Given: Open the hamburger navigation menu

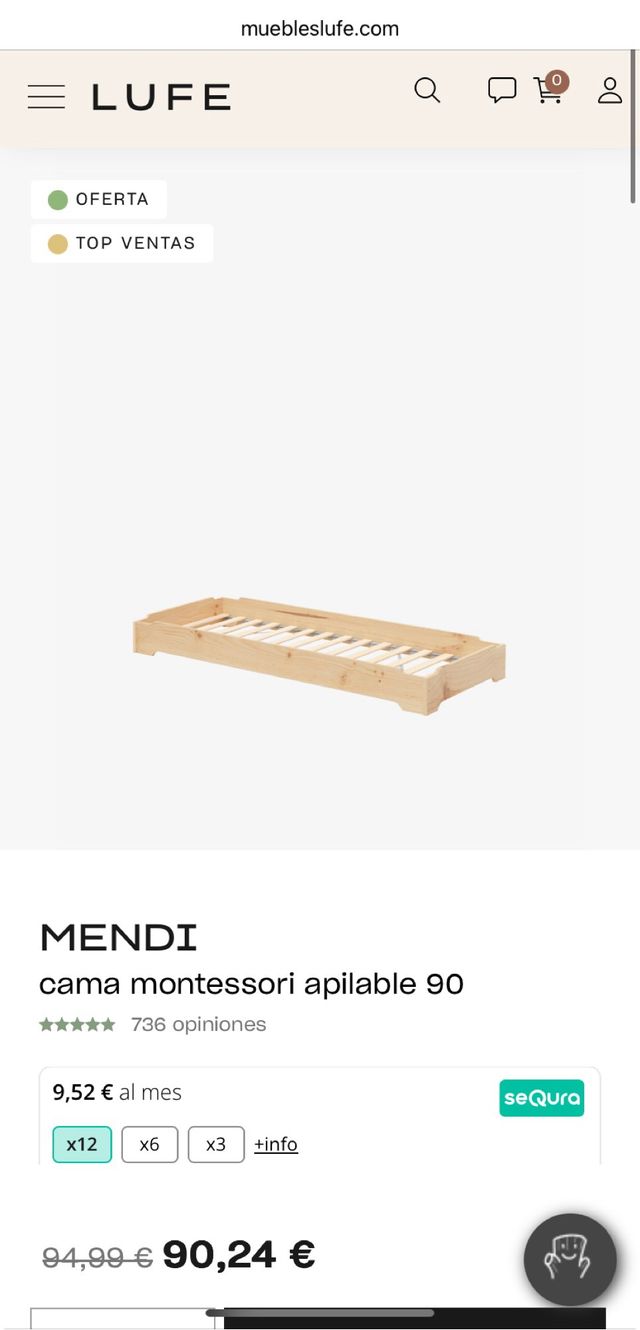Looking at the screenshot, I should pyautogui.click(x=46, y=97).
